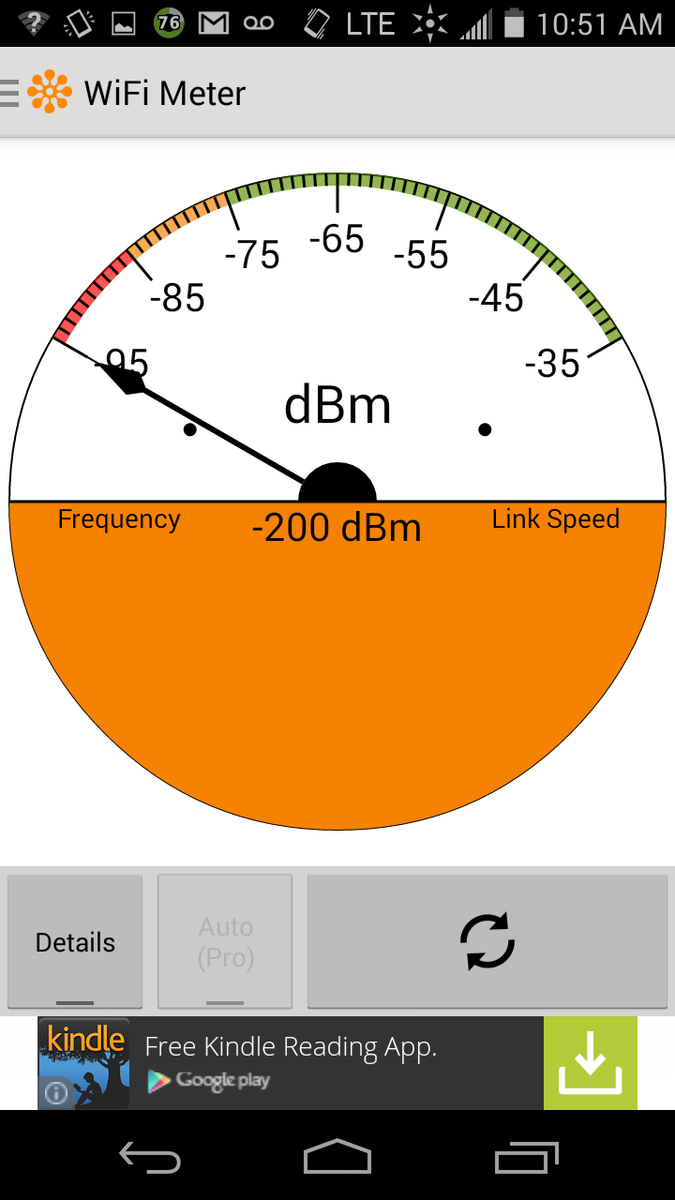The height and width of the screenshot is (1200, 675).
Task: Open the recent apps view
Action: coord(528,1158)
